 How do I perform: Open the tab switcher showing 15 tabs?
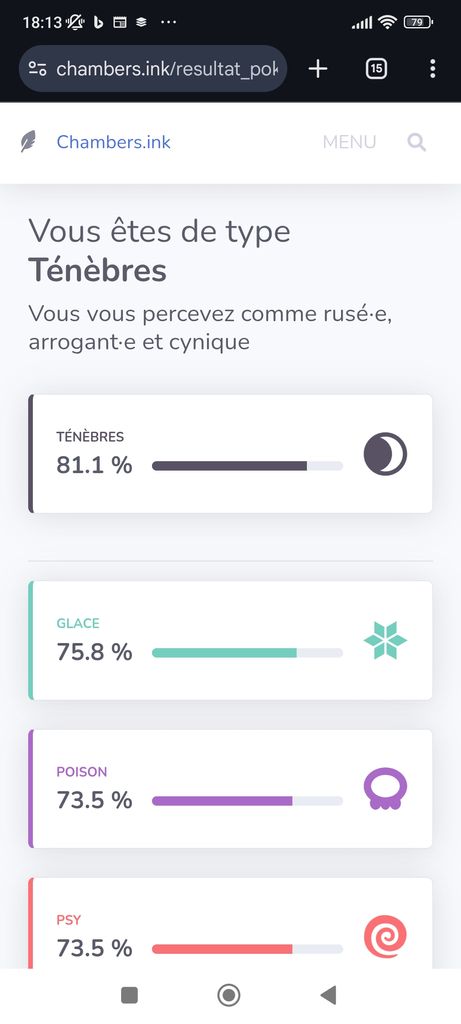[376, 69]
